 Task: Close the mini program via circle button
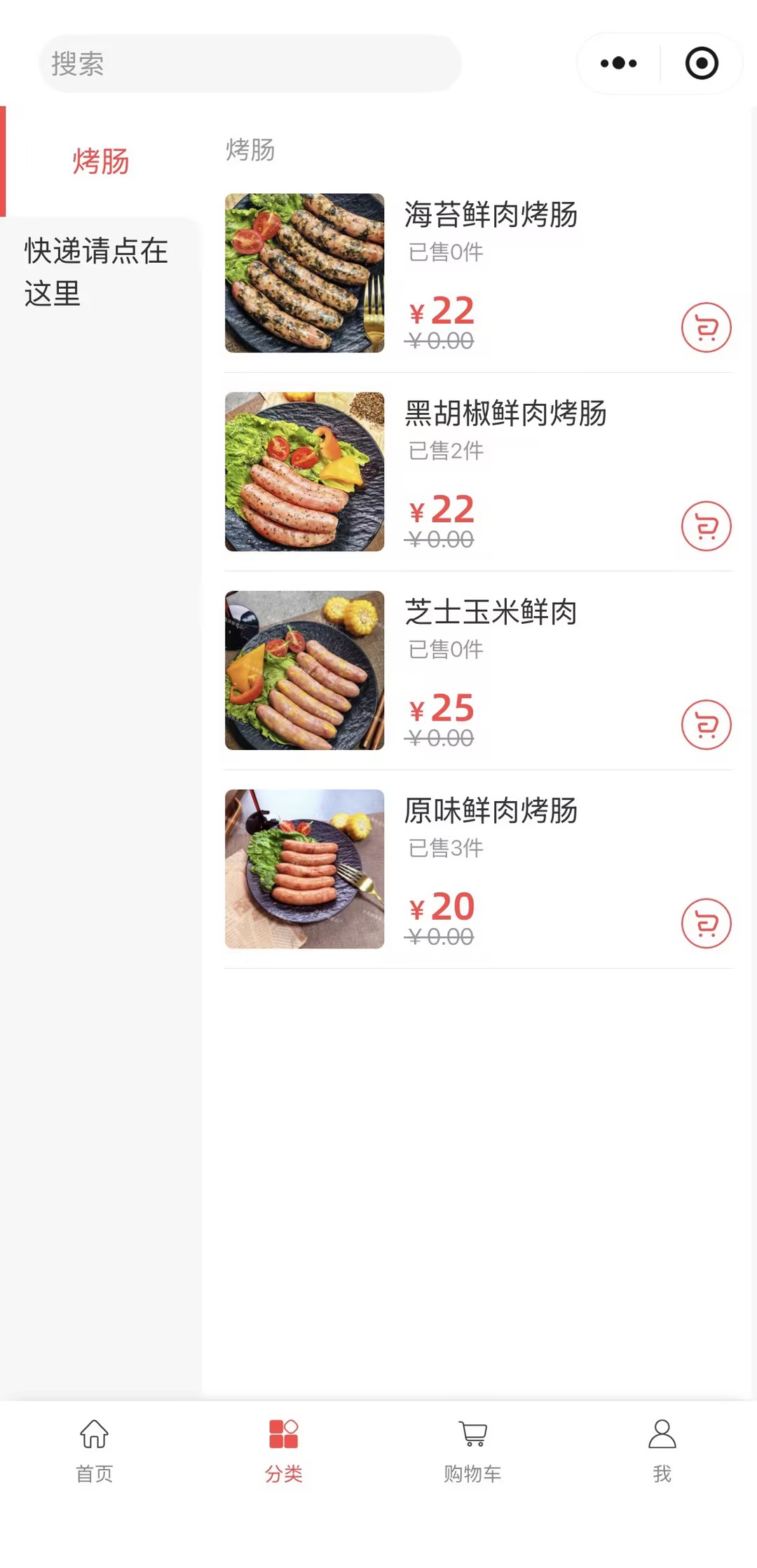tap(702, 64)
